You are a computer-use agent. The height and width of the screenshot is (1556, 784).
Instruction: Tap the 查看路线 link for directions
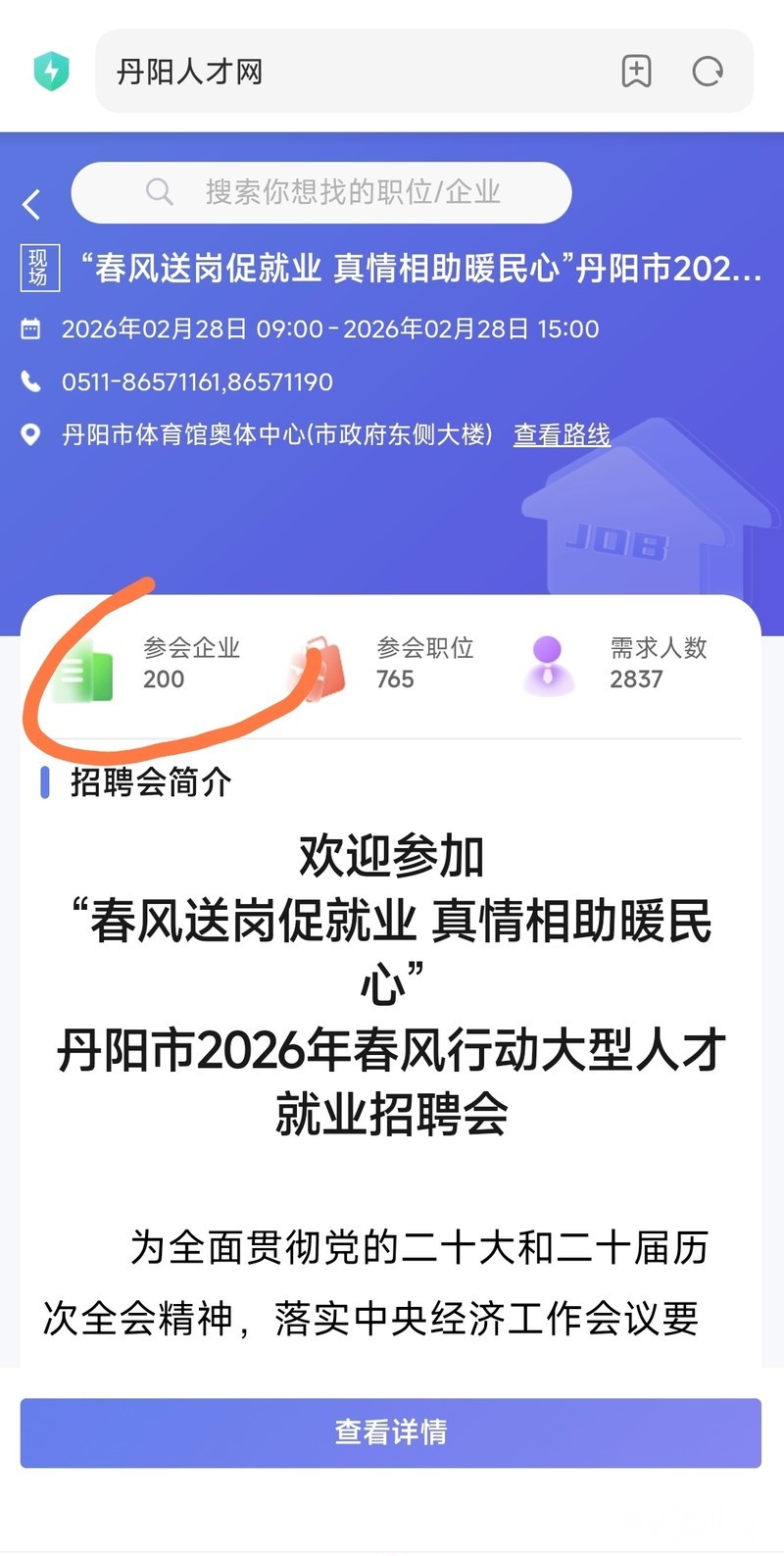click(x=562, y=434)
